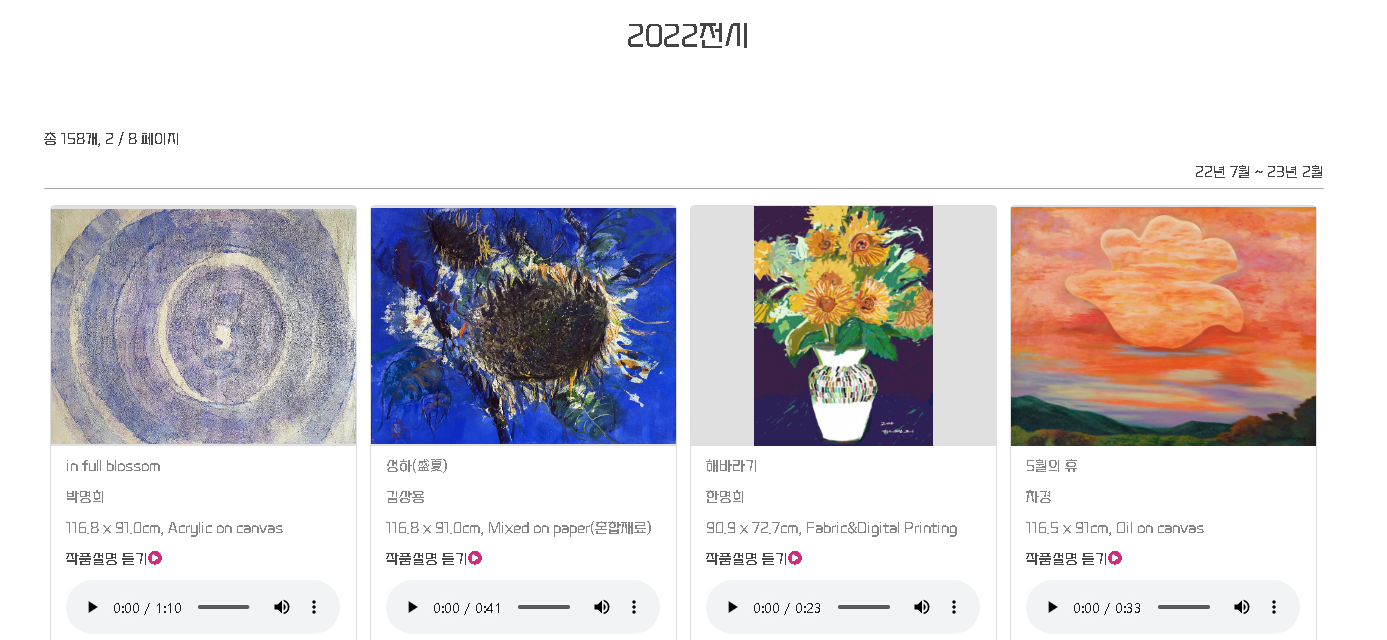Play the audio for 5월의 휴
This screenshot has width=1387, height=640.
point(1053,607)
